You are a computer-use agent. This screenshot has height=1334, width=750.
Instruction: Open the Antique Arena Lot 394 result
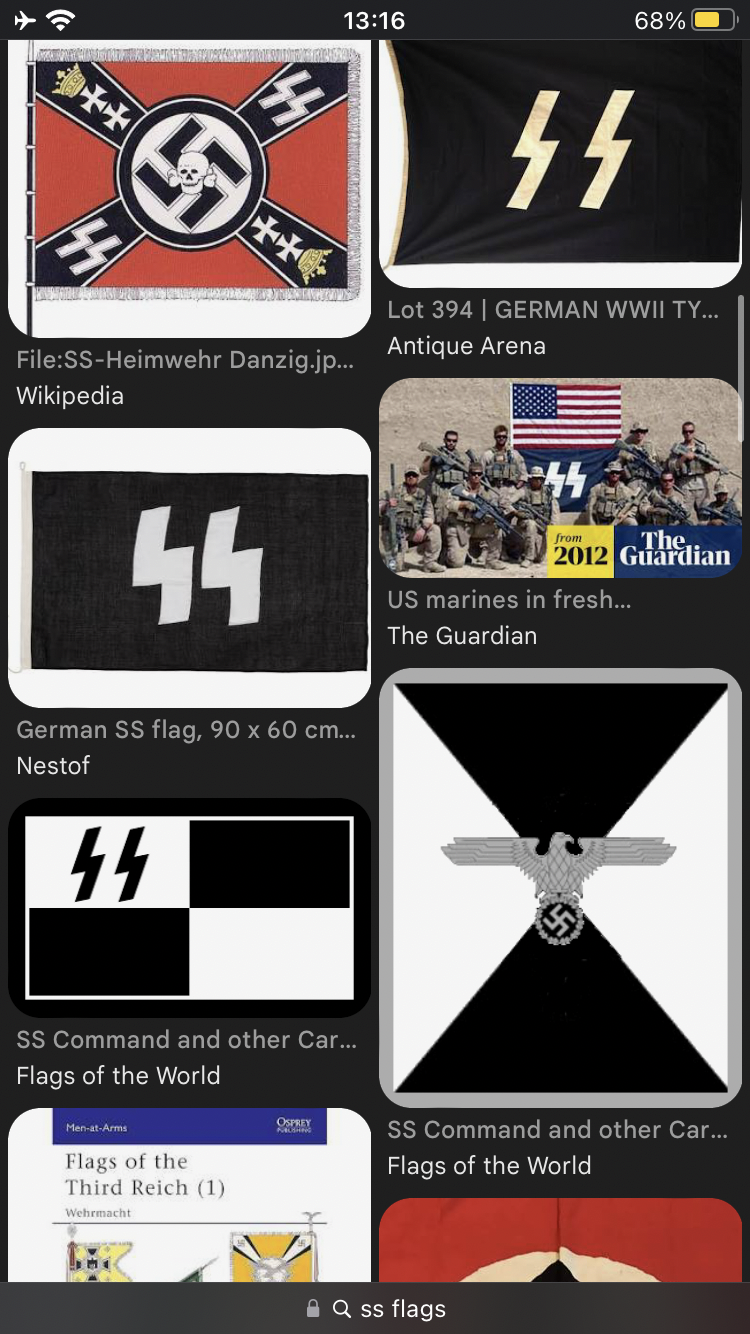click(x=560, y=165)
